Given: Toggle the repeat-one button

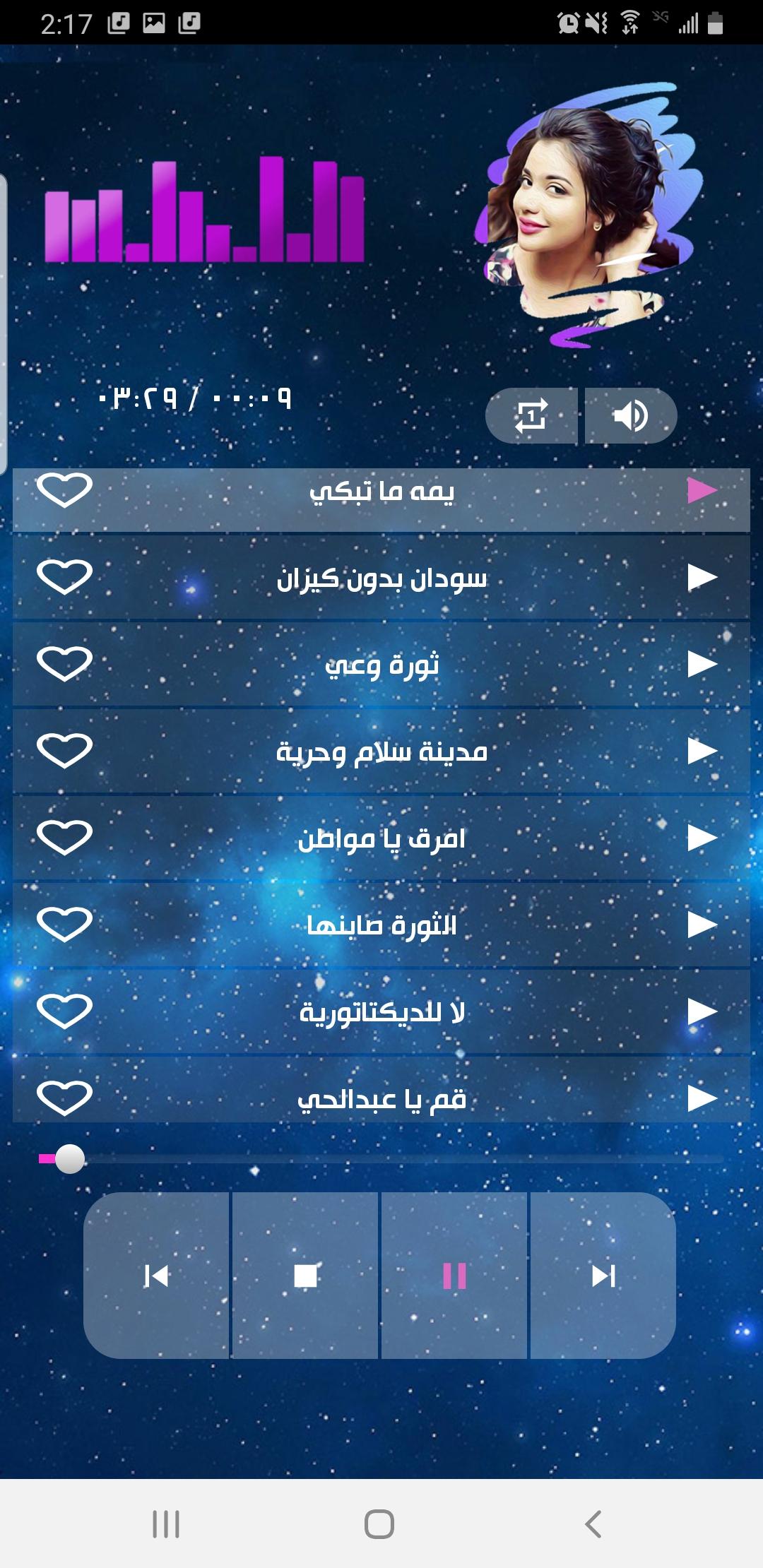Looking at the screenshot, I should 531,415.
